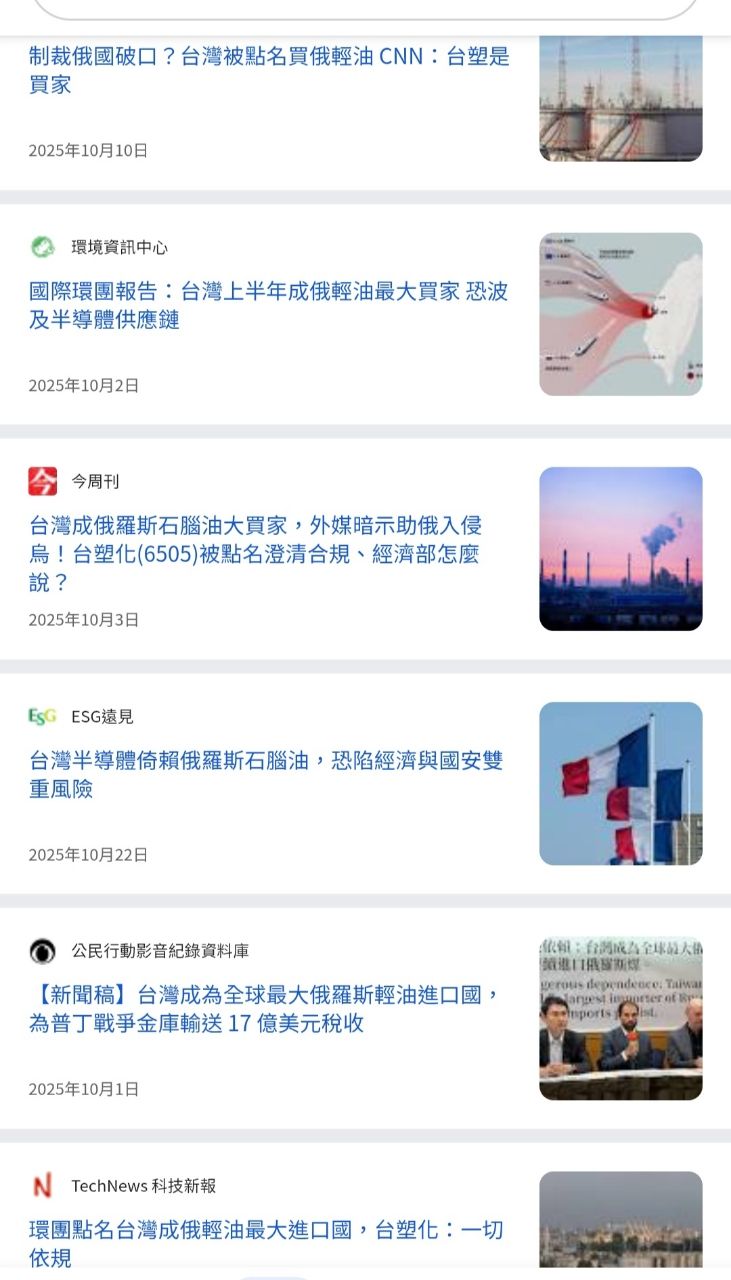Open 今周刊 article about 台塑化(6505)
Screen dimensions: 731x1280
[x=256, y=553]
